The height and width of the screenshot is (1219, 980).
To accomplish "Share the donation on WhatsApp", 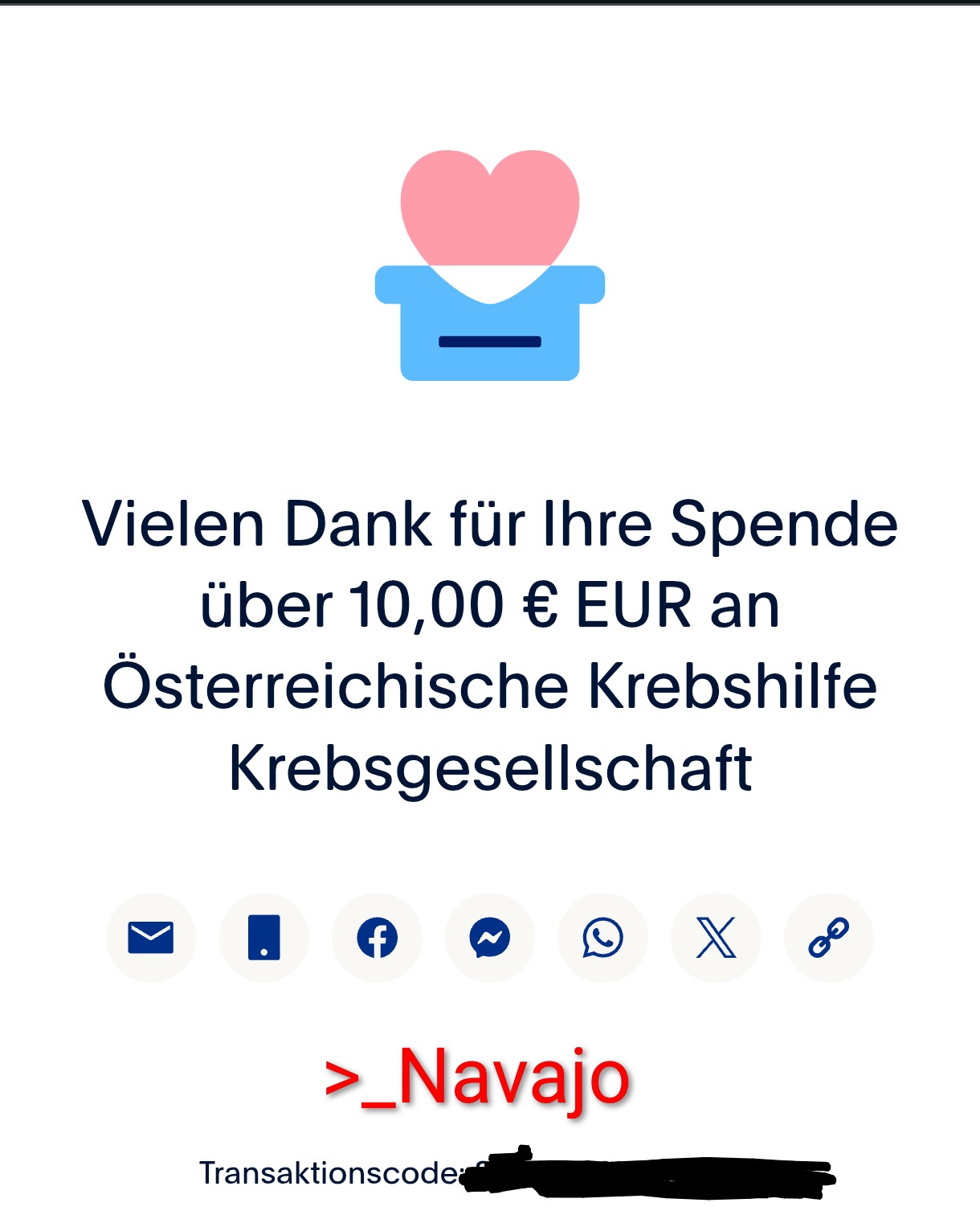I will 602,937.
